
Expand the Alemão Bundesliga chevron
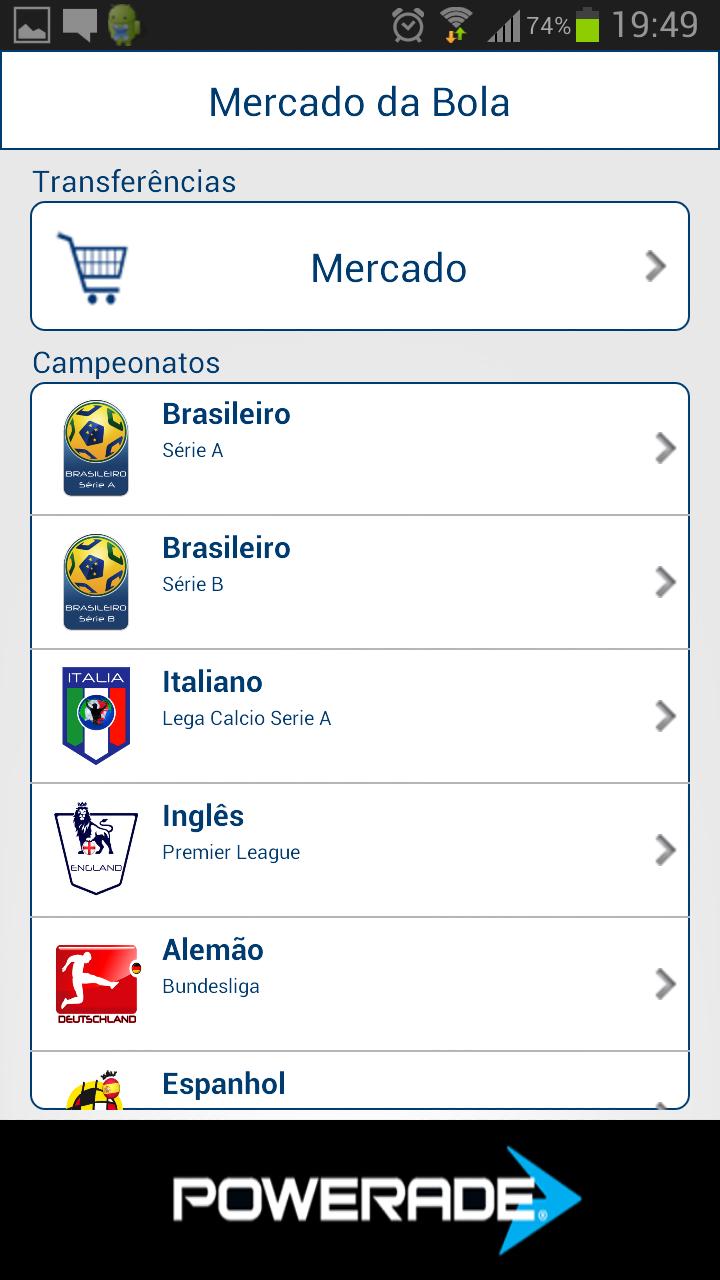click(665, 983)
